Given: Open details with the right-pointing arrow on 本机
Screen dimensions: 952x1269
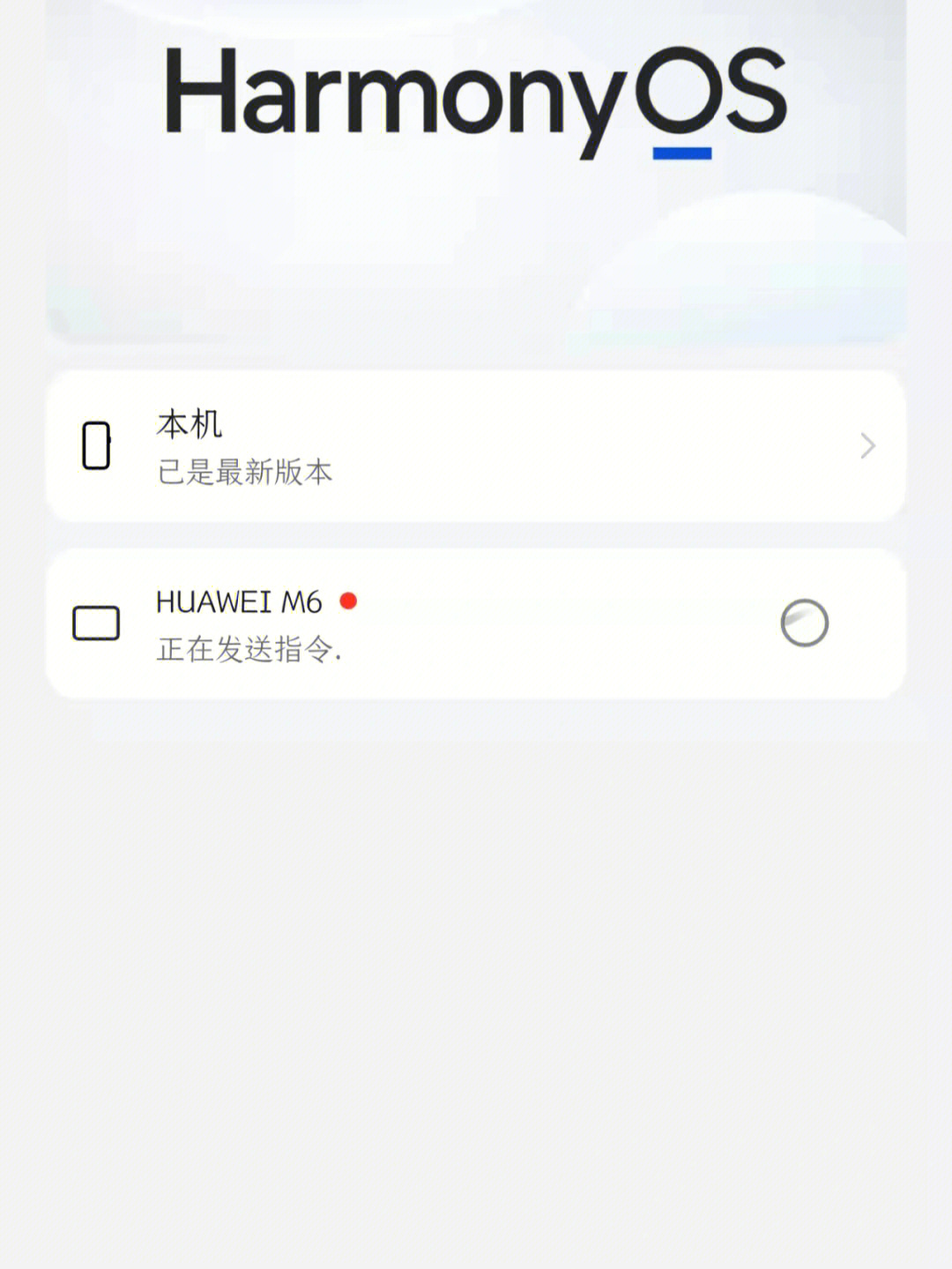Looking at the screenshot, I should [867, 447].
